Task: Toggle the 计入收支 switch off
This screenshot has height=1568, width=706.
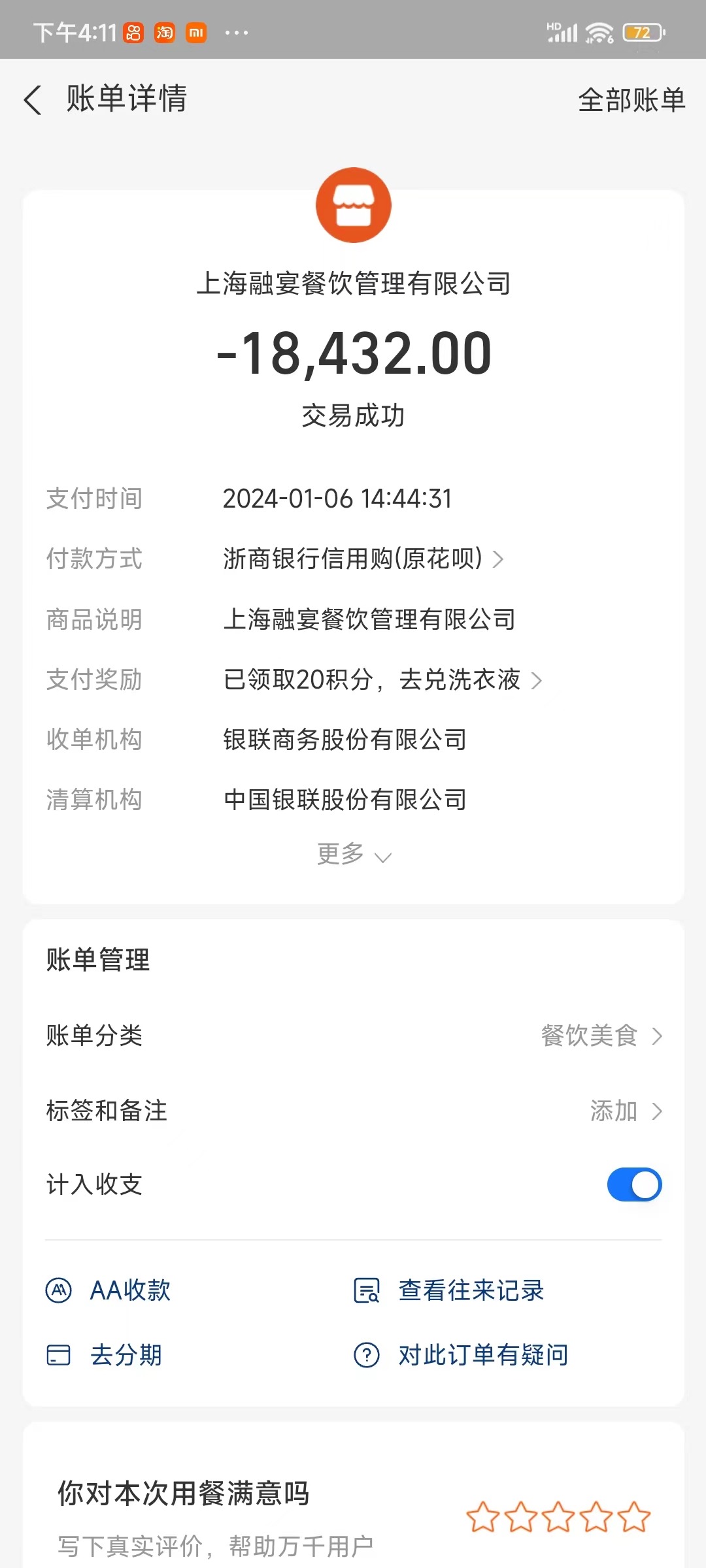Action: 634,1184
